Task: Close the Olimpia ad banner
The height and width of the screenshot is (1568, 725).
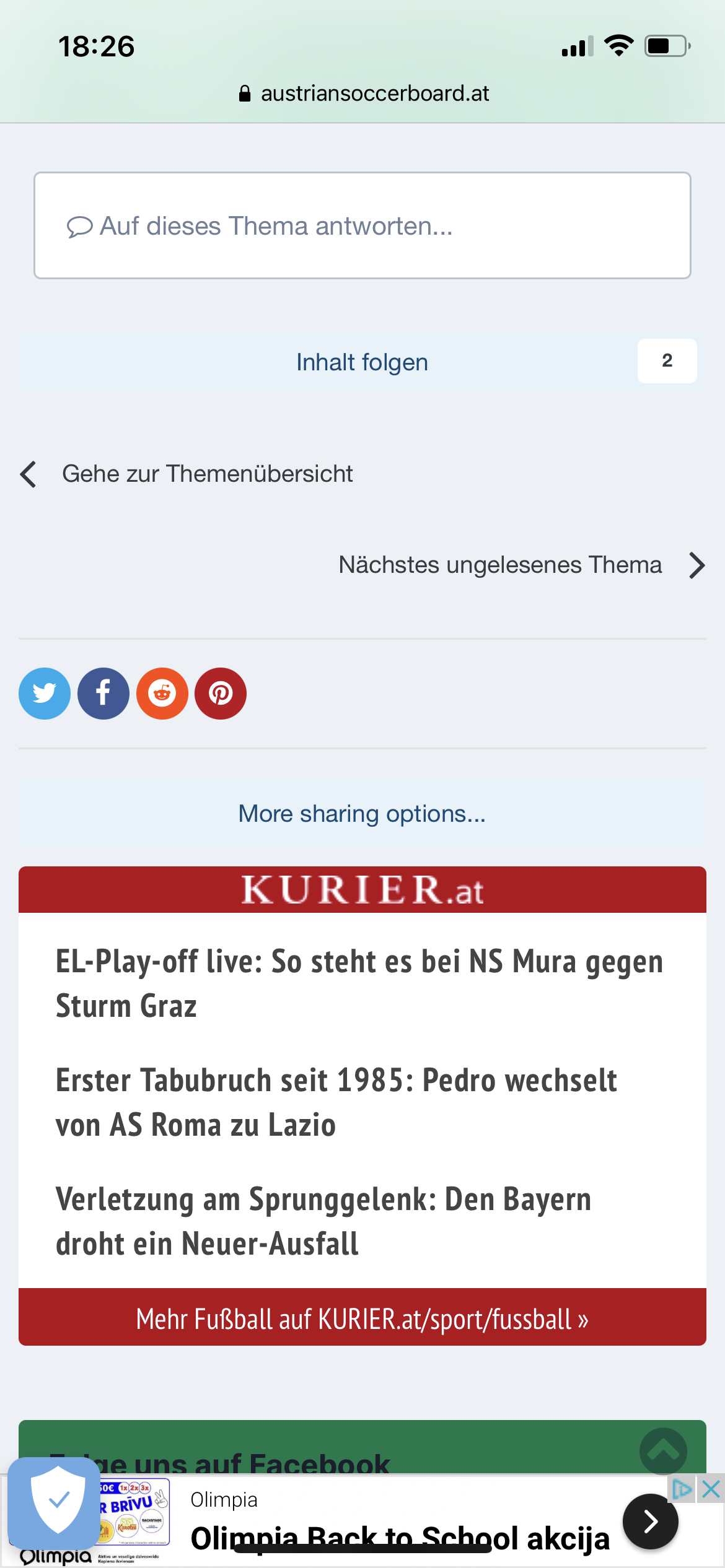Action: (711, 1489)
